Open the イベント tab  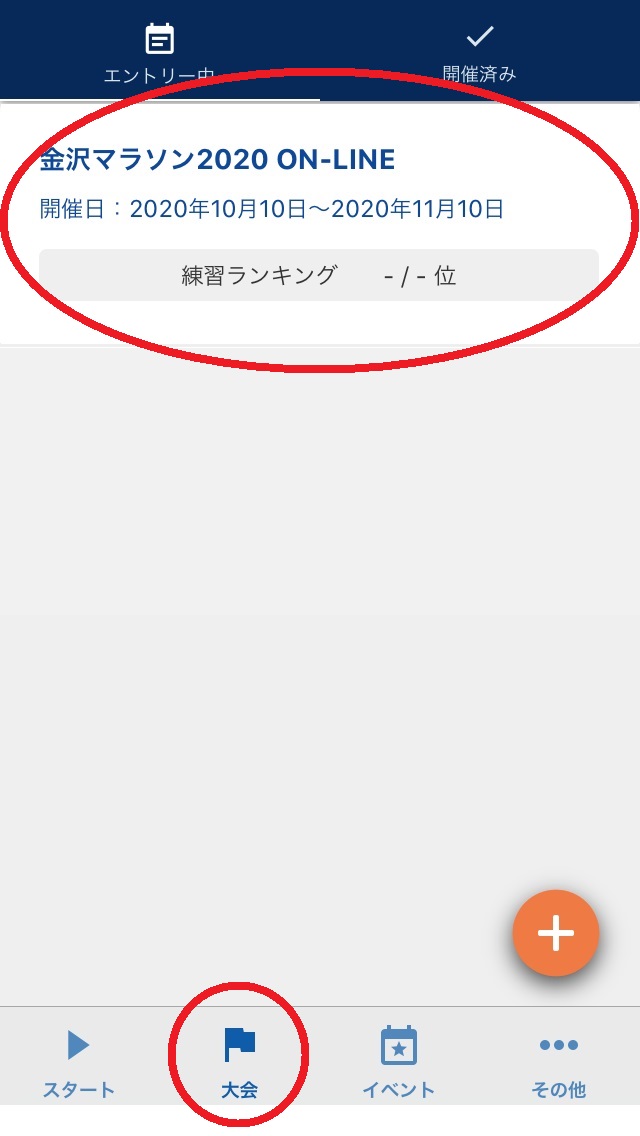point(399,1062)
